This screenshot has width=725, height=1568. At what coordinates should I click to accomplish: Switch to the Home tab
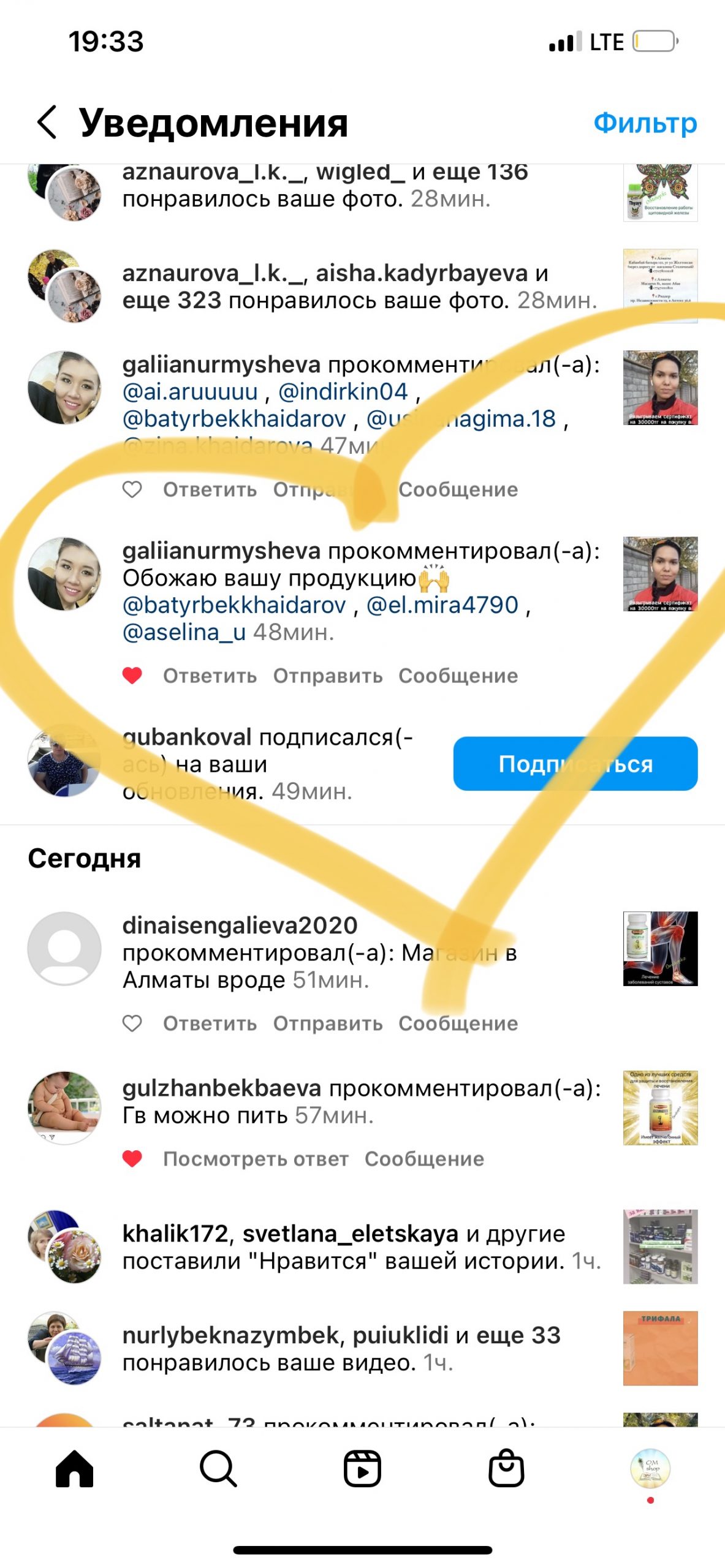[74, 1468]
